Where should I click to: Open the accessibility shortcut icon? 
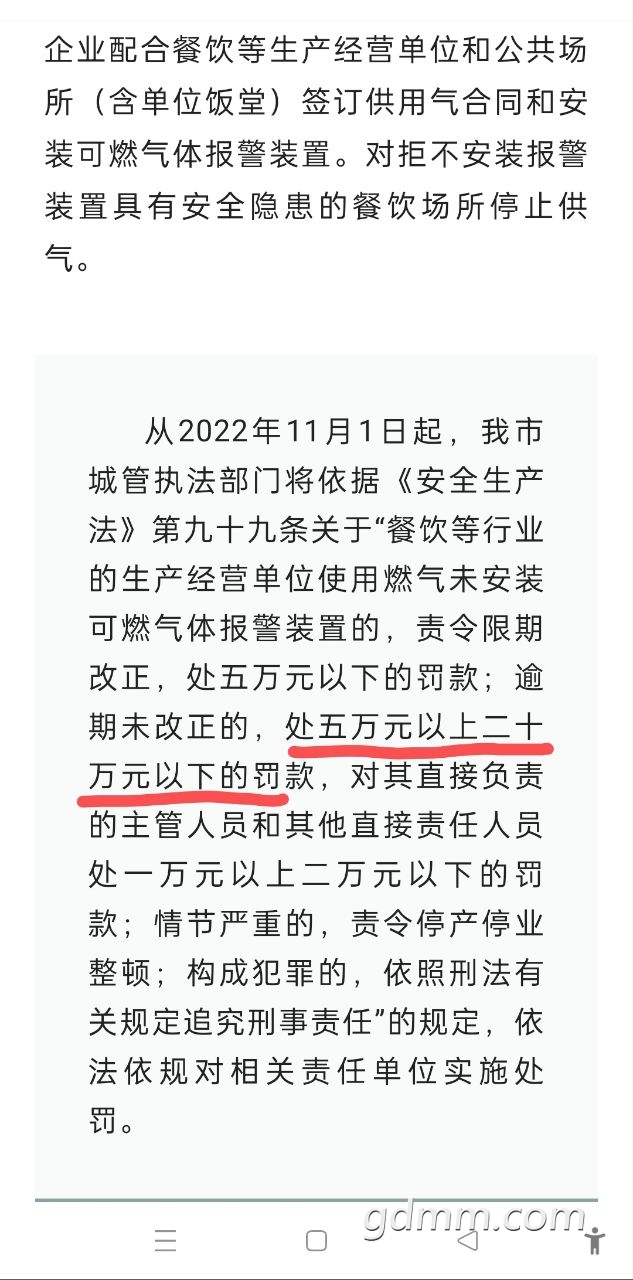point(596,1241)
